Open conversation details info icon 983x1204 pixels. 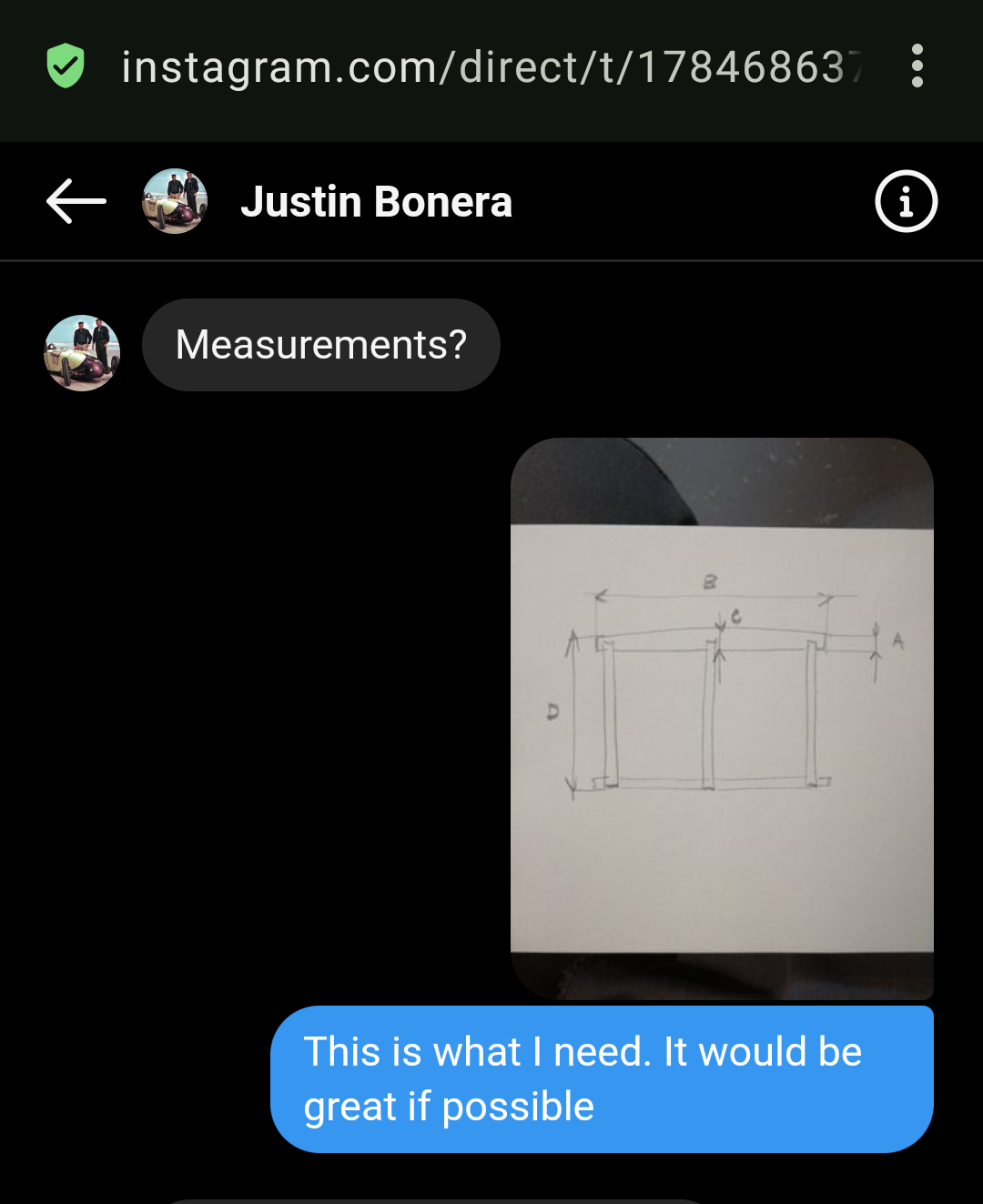point(906,201)
